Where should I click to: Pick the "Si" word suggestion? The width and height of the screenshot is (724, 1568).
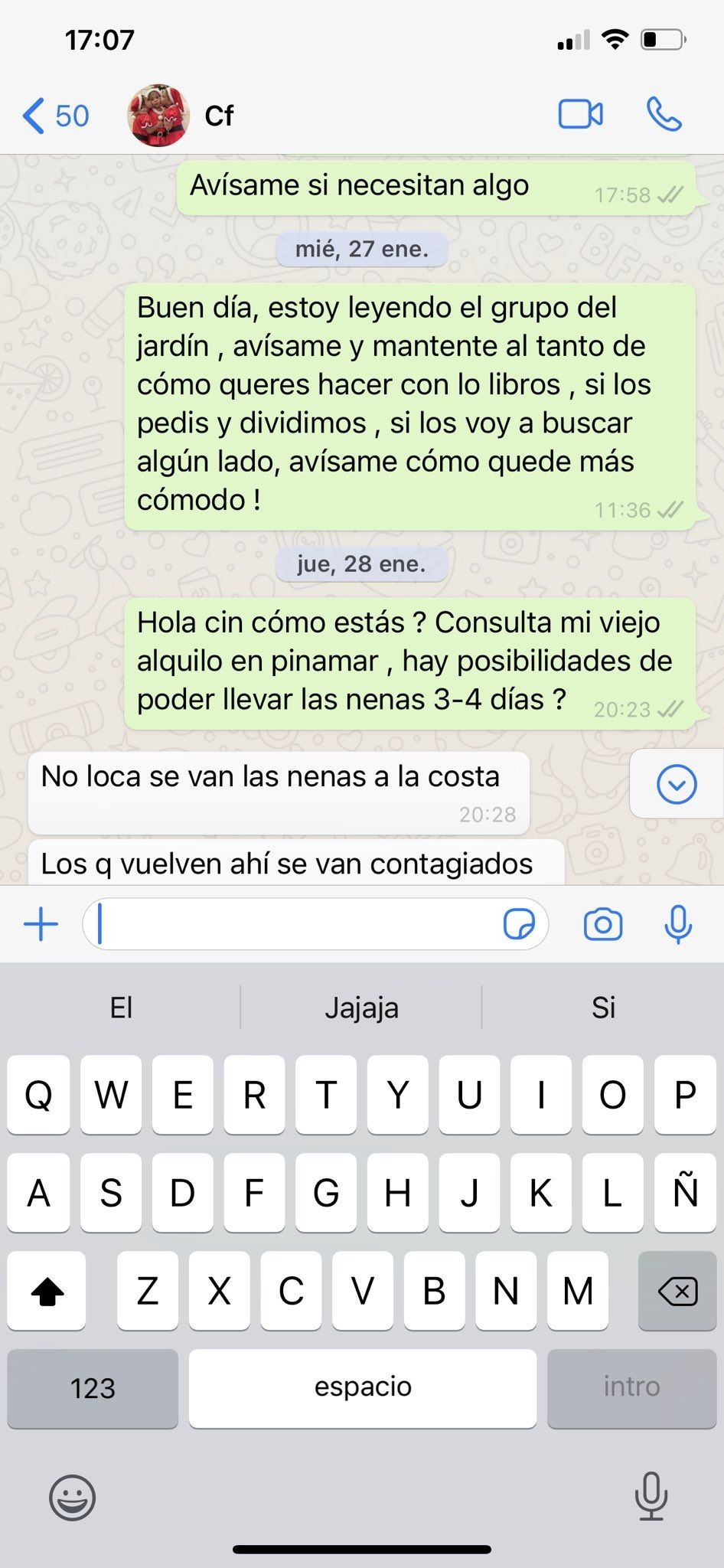(x=603, y=1008)
